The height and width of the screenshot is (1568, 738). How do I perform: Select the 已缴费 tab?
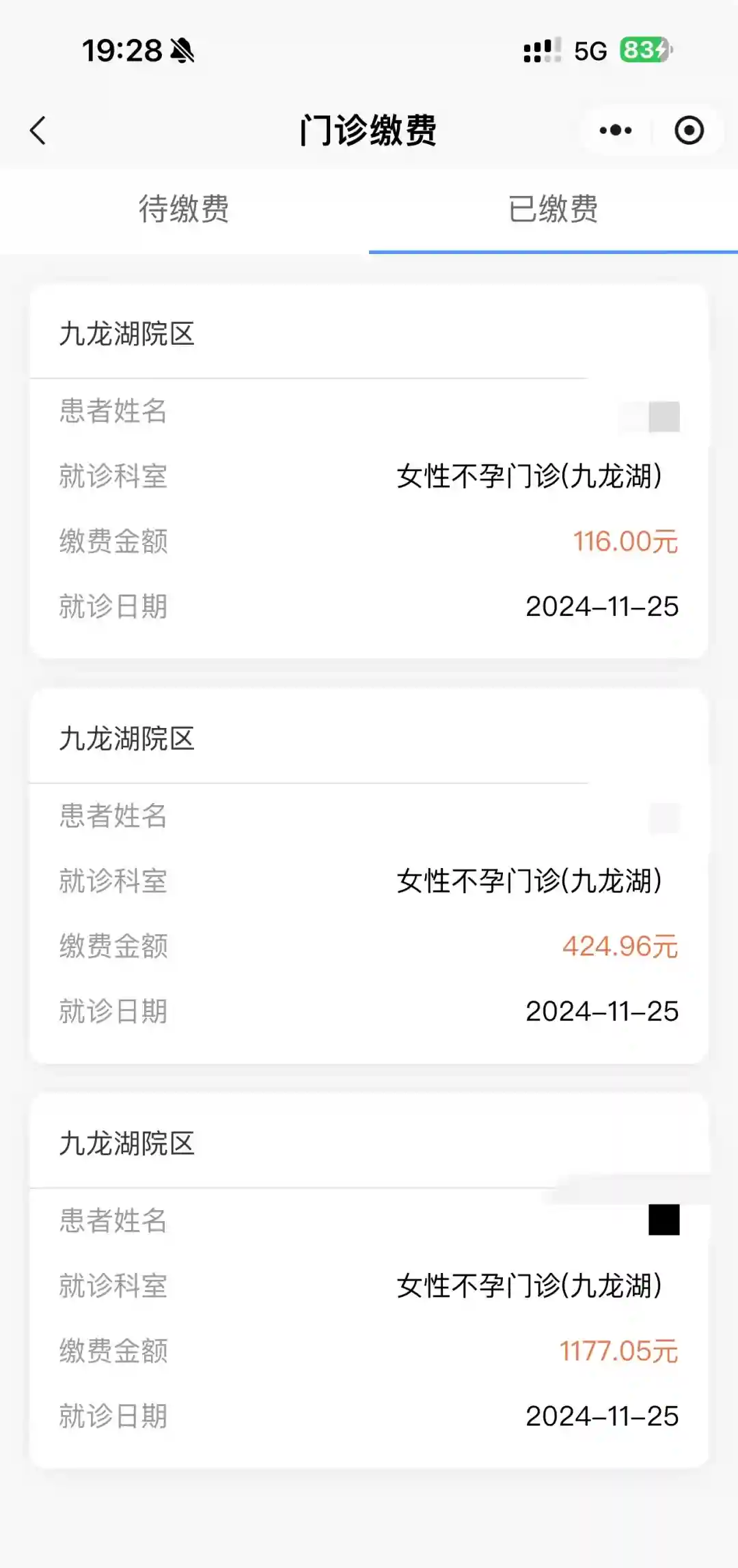click(553, 209)
